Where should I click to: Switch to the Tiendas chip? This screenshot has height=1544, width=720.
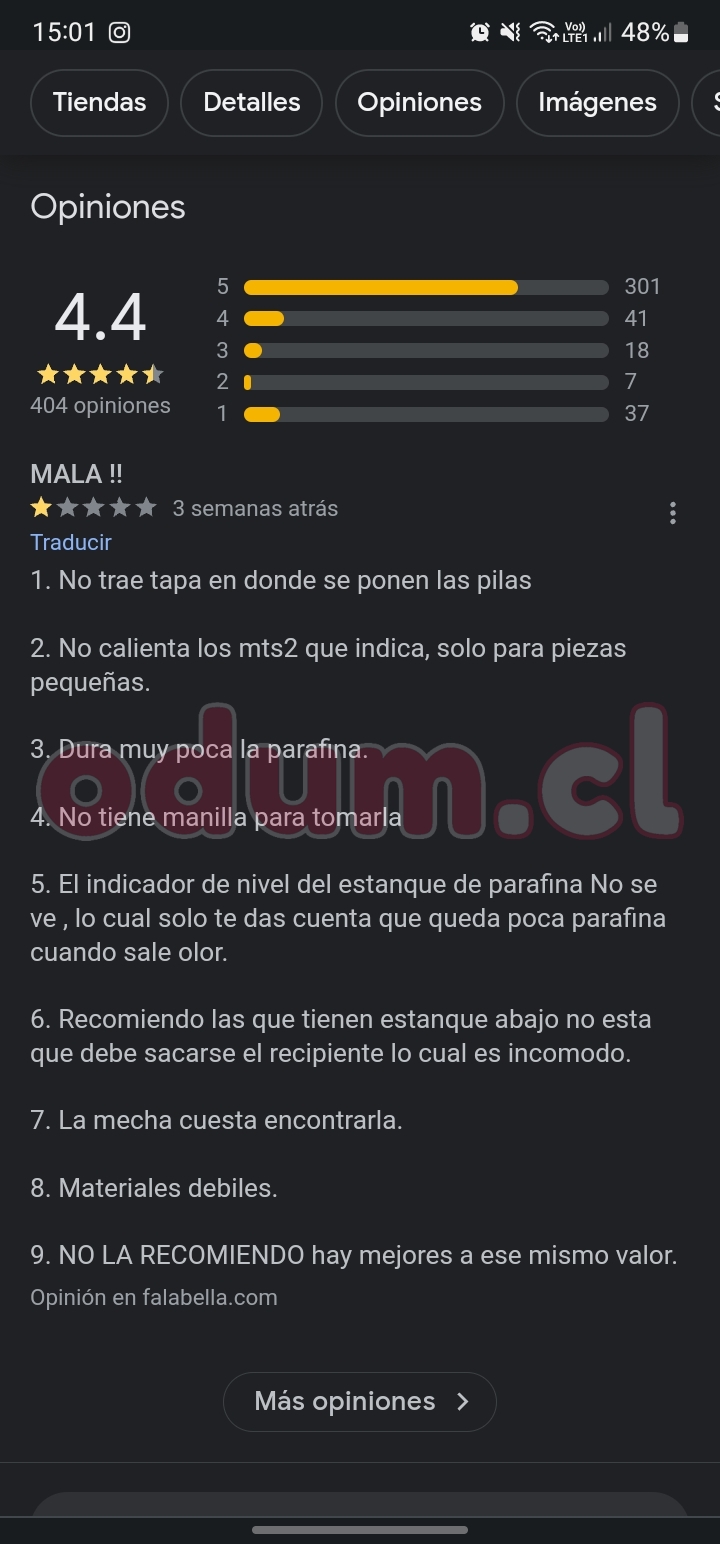click(x=99, y=102)
